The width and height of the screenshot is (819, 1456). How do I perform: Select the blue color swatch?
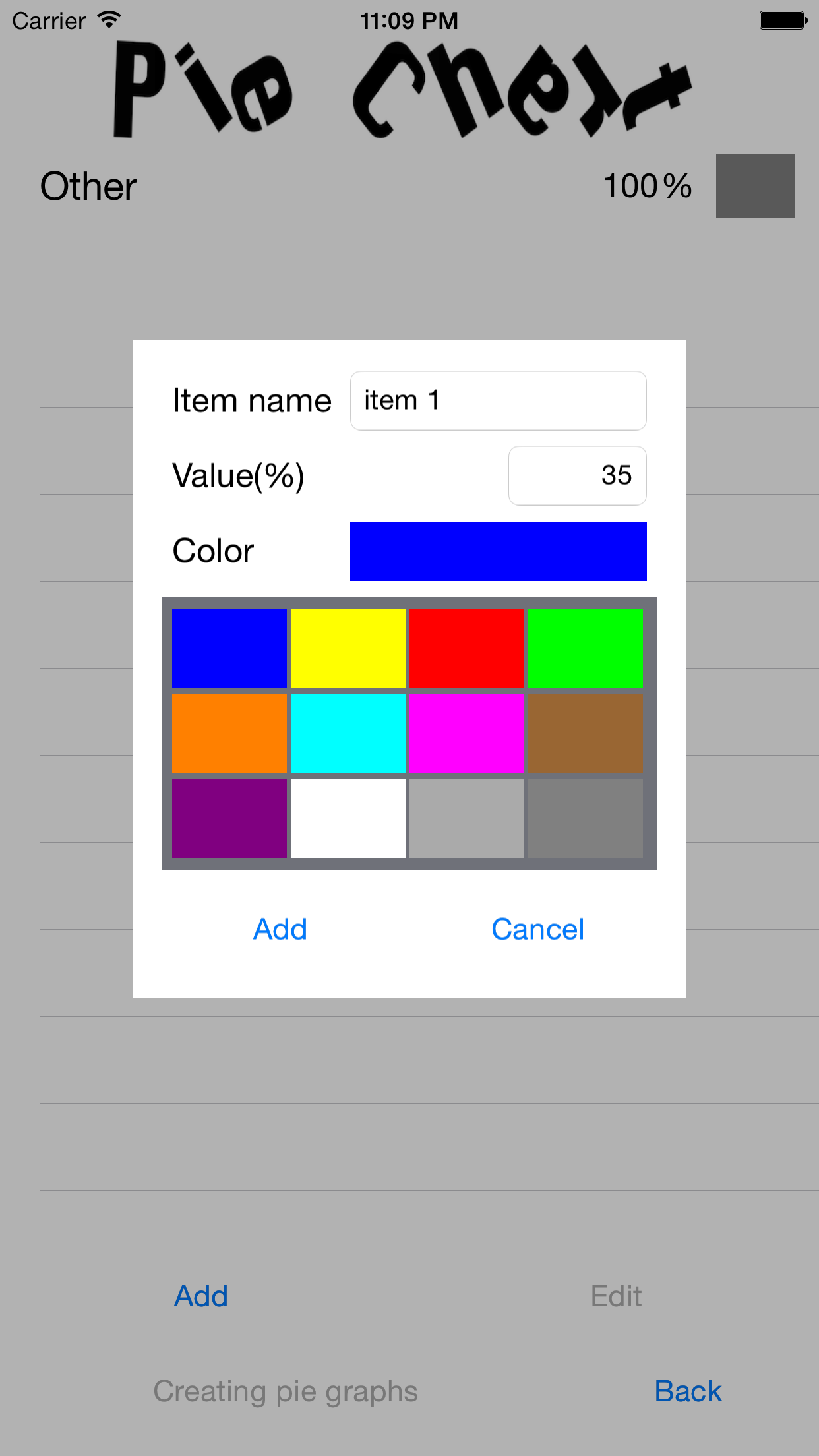[229, 648]
